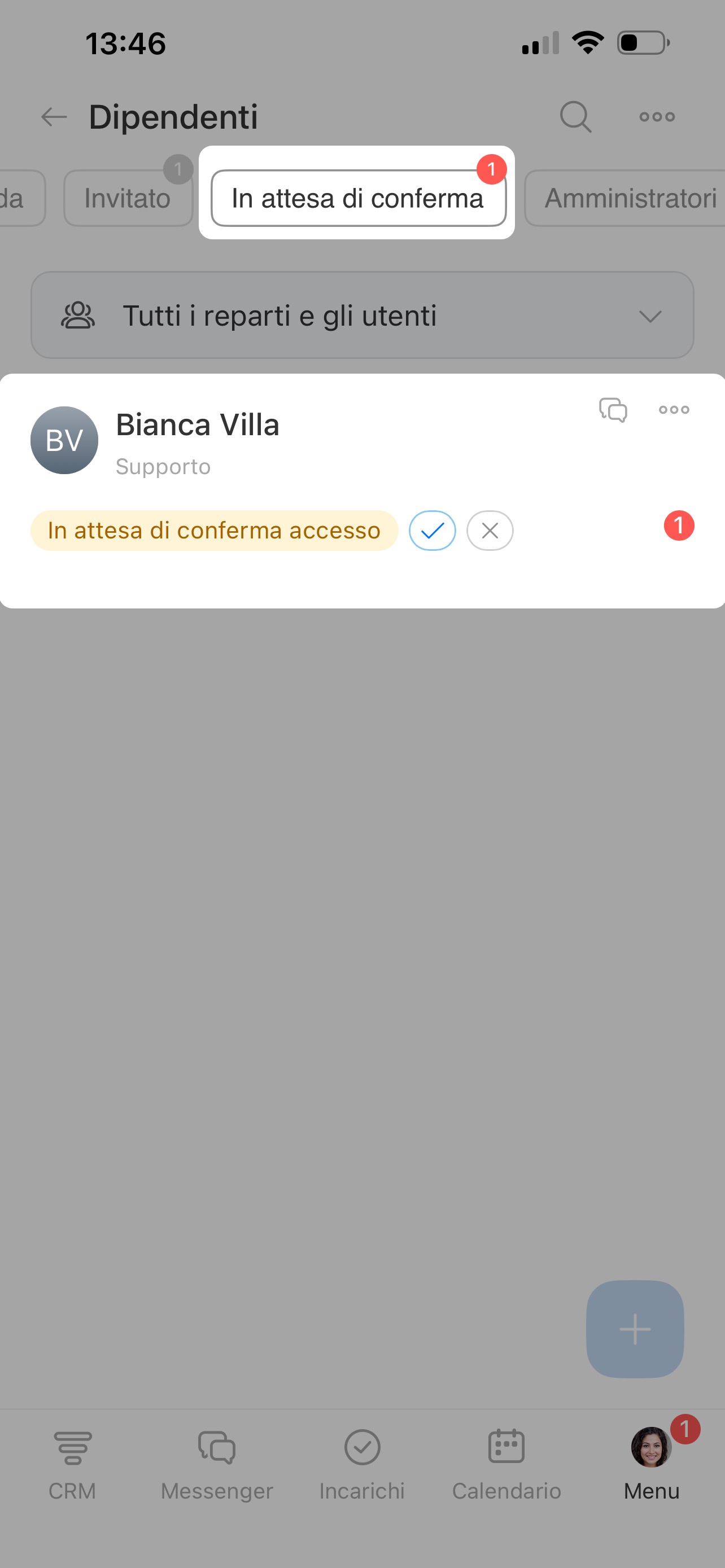725x1568 pixels.
Task: Tap the plus button to add employee
Action: click(635, 1329)
